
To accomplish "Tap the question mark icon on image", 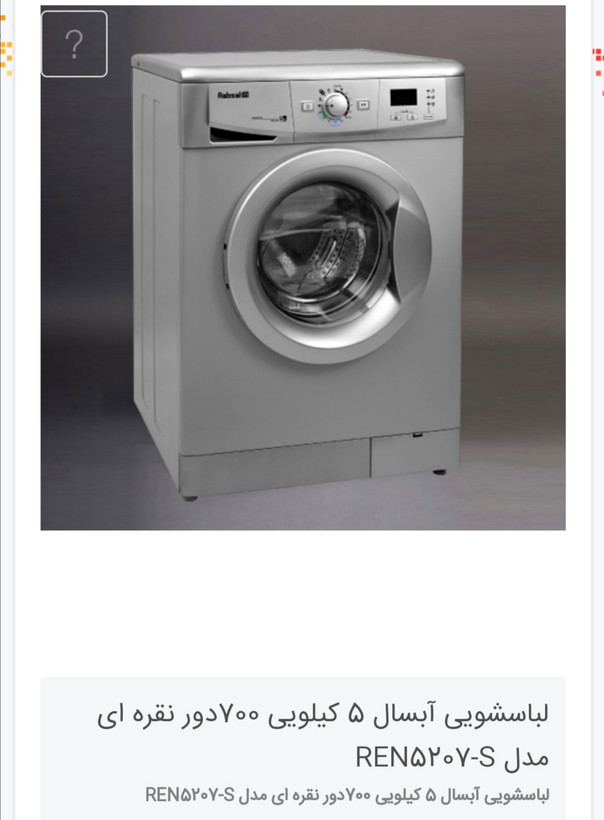I will tap(74, 44).
